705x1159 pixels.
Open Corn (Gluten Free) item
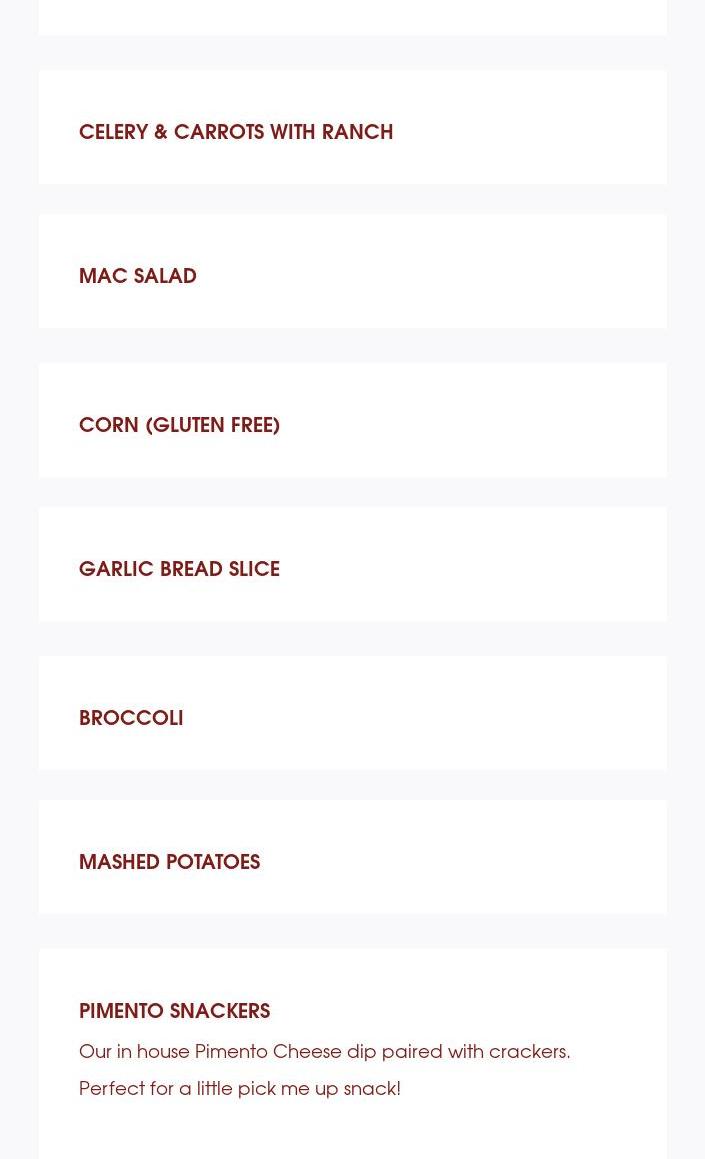(179, 424)
